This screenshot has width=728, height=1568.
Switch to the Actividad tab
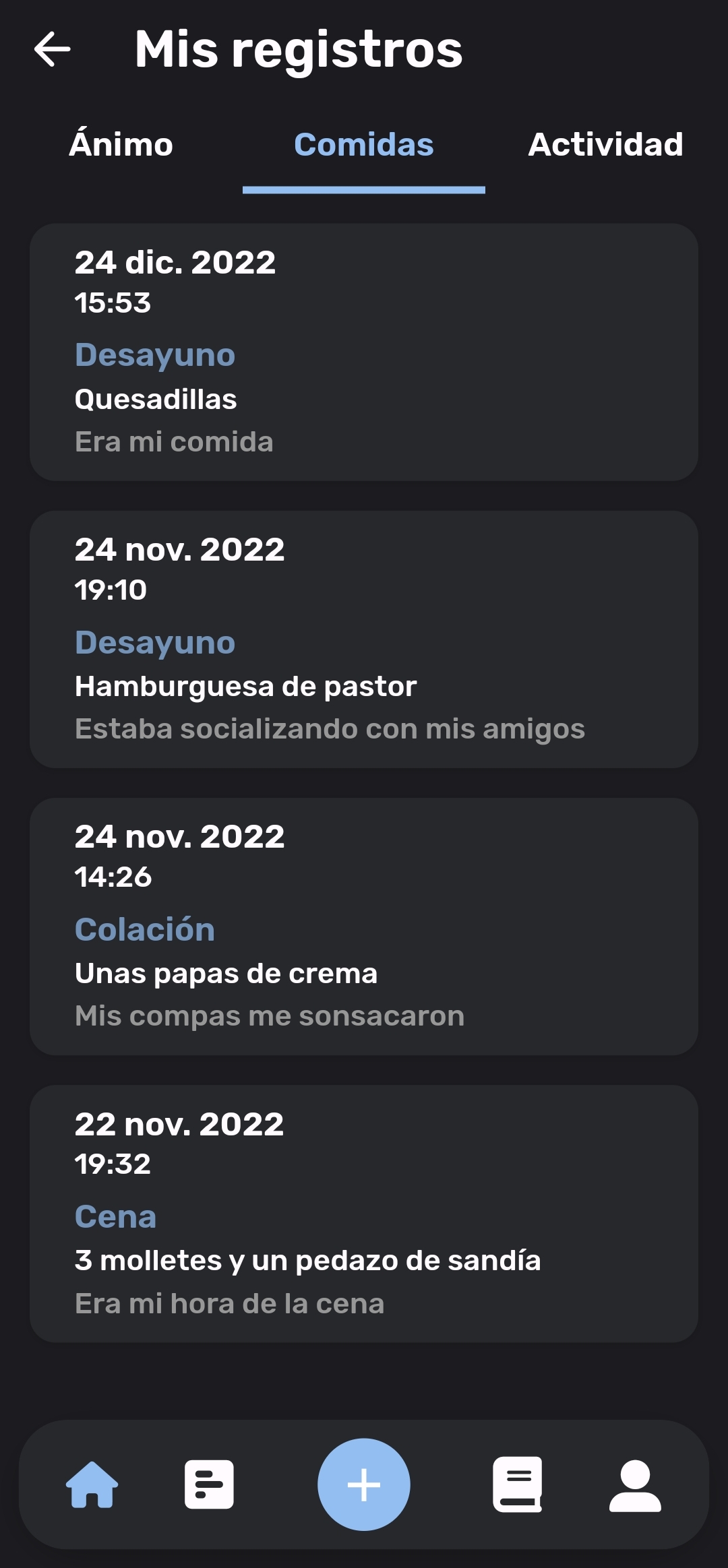(606, 144)
